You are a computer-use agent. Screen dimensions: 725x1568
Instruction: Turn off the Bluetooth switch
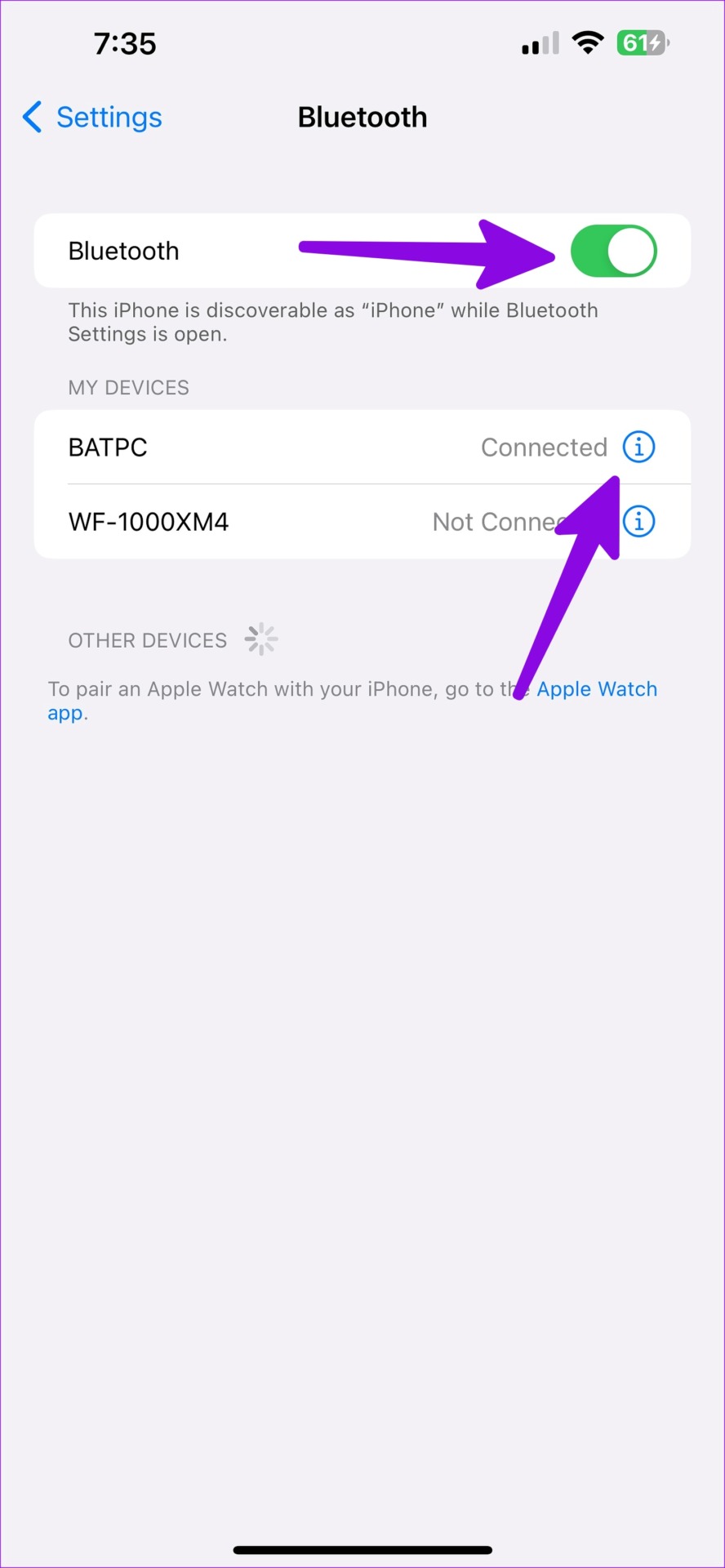point(613,251)
